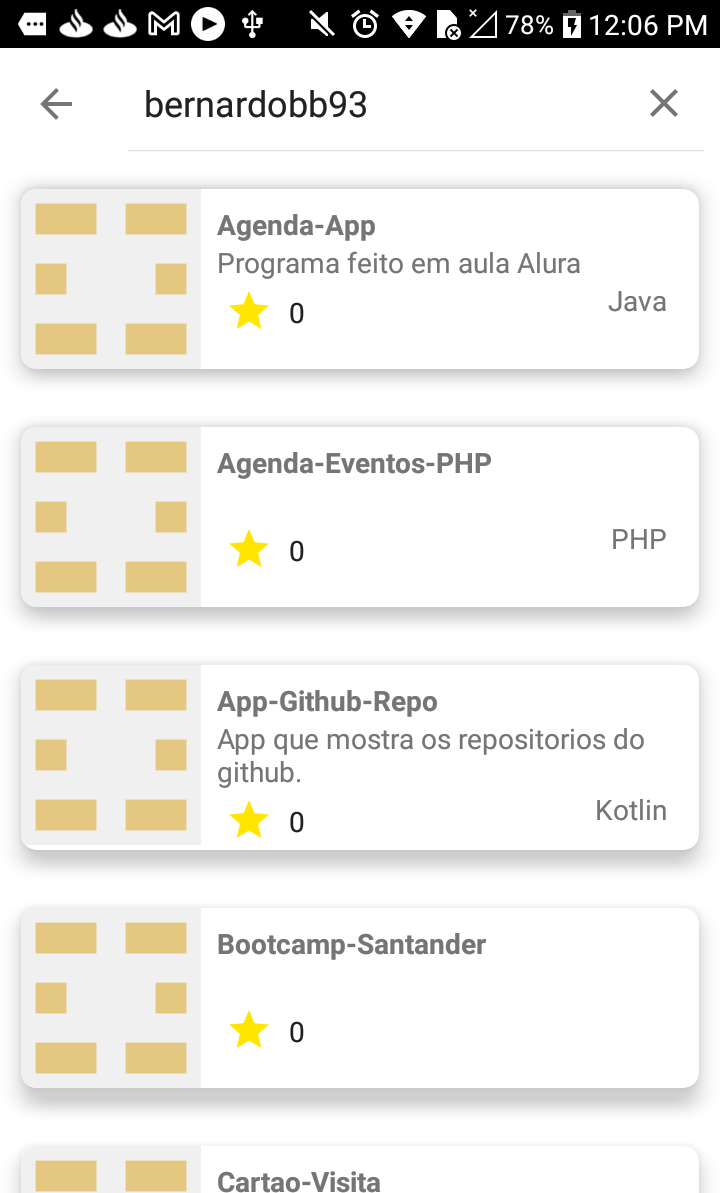Image resolution: width=720 pixels, height=1193 pixels.
Task: Click the back arrow to return
Action: click(56, 103)
